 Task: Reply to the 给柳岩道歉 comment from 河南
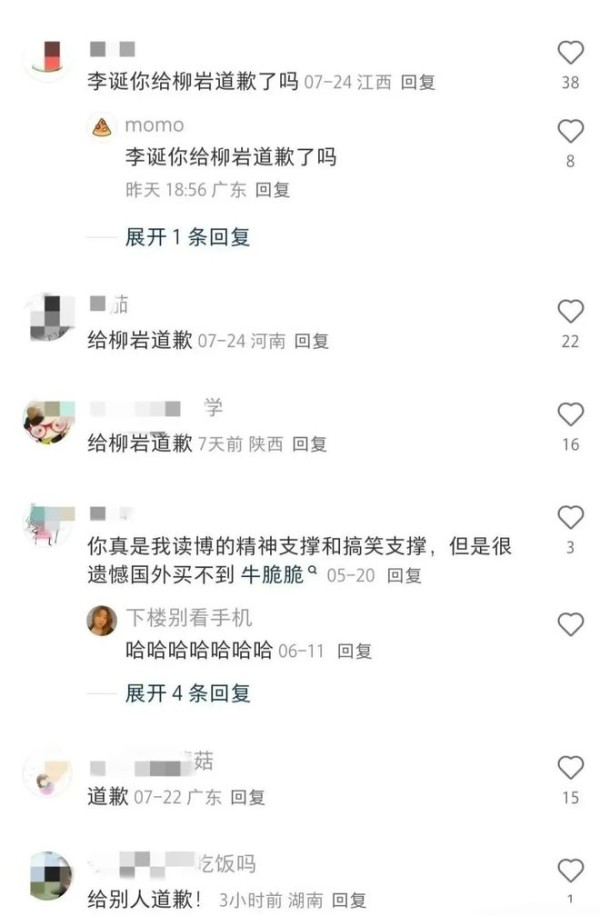[x=311, y=341]
